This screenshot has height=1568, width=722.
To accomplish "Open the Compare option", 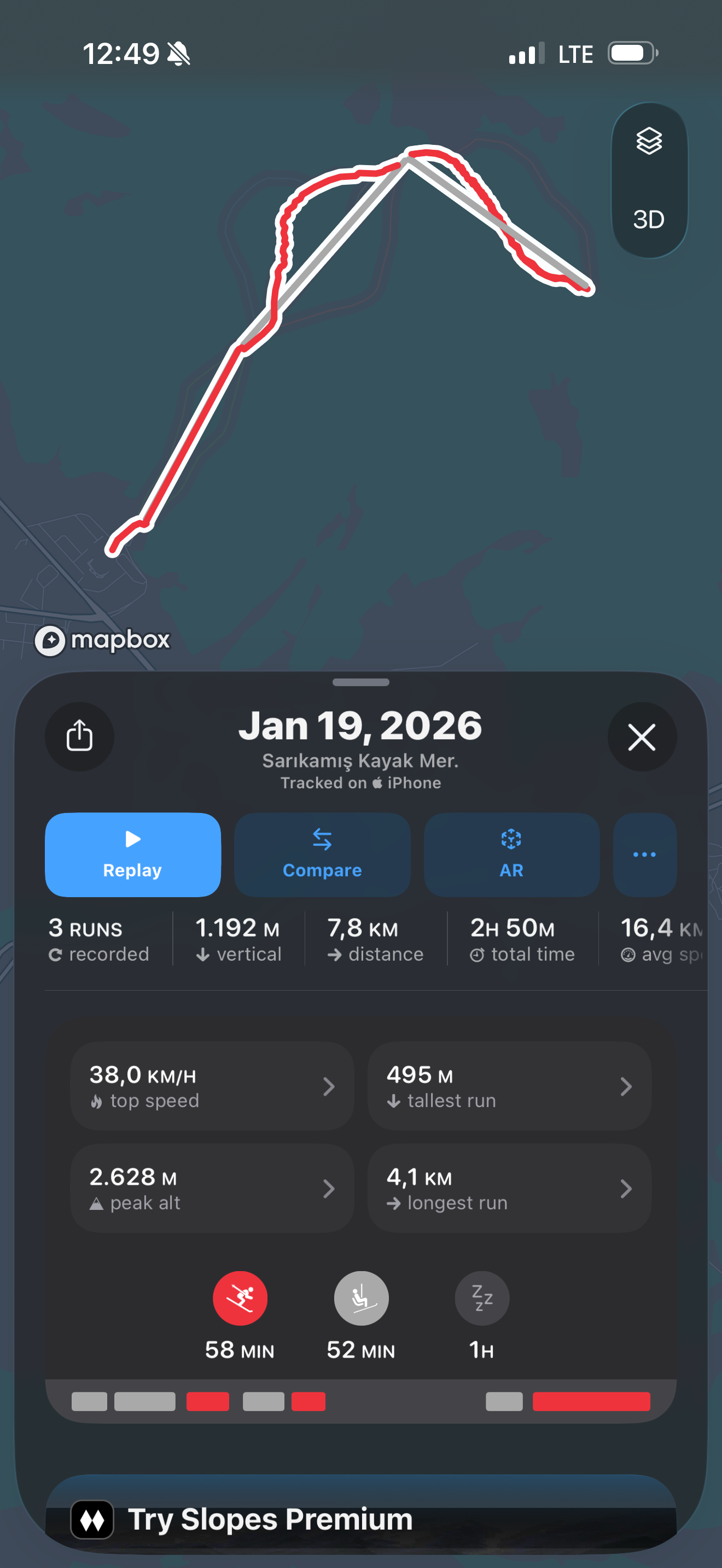I will pyautogui.click(x=322, y=854).
